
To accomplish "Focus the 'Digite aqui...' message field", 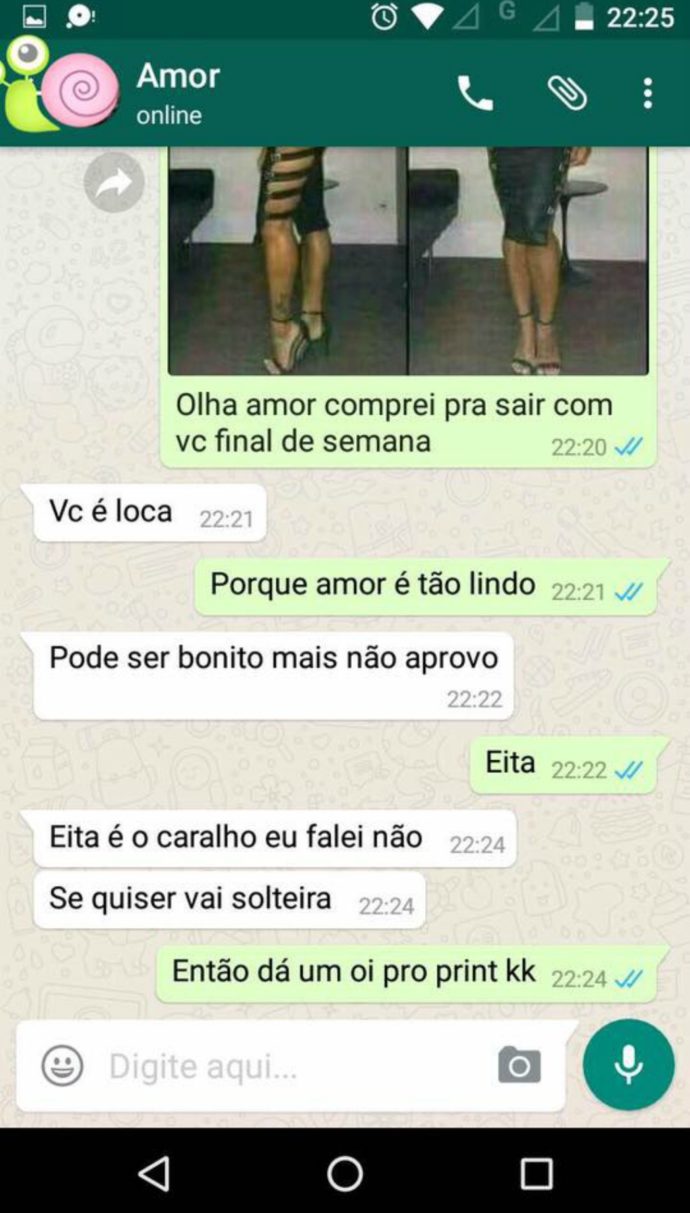I will (290, 1066).
